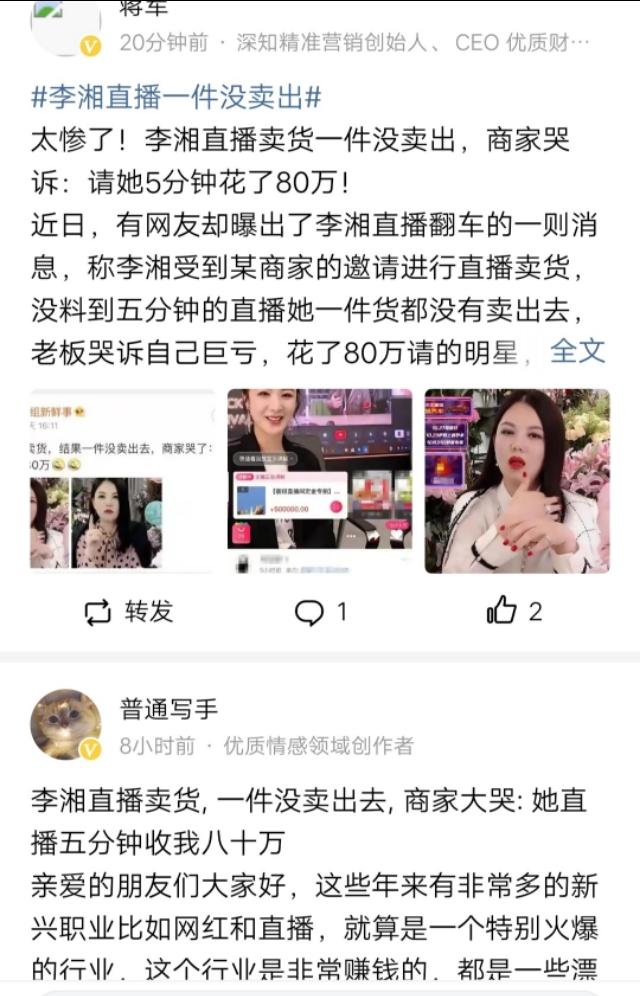Open the 将军 author's avatar
640x996 pixels.
(x=66, y=25)
